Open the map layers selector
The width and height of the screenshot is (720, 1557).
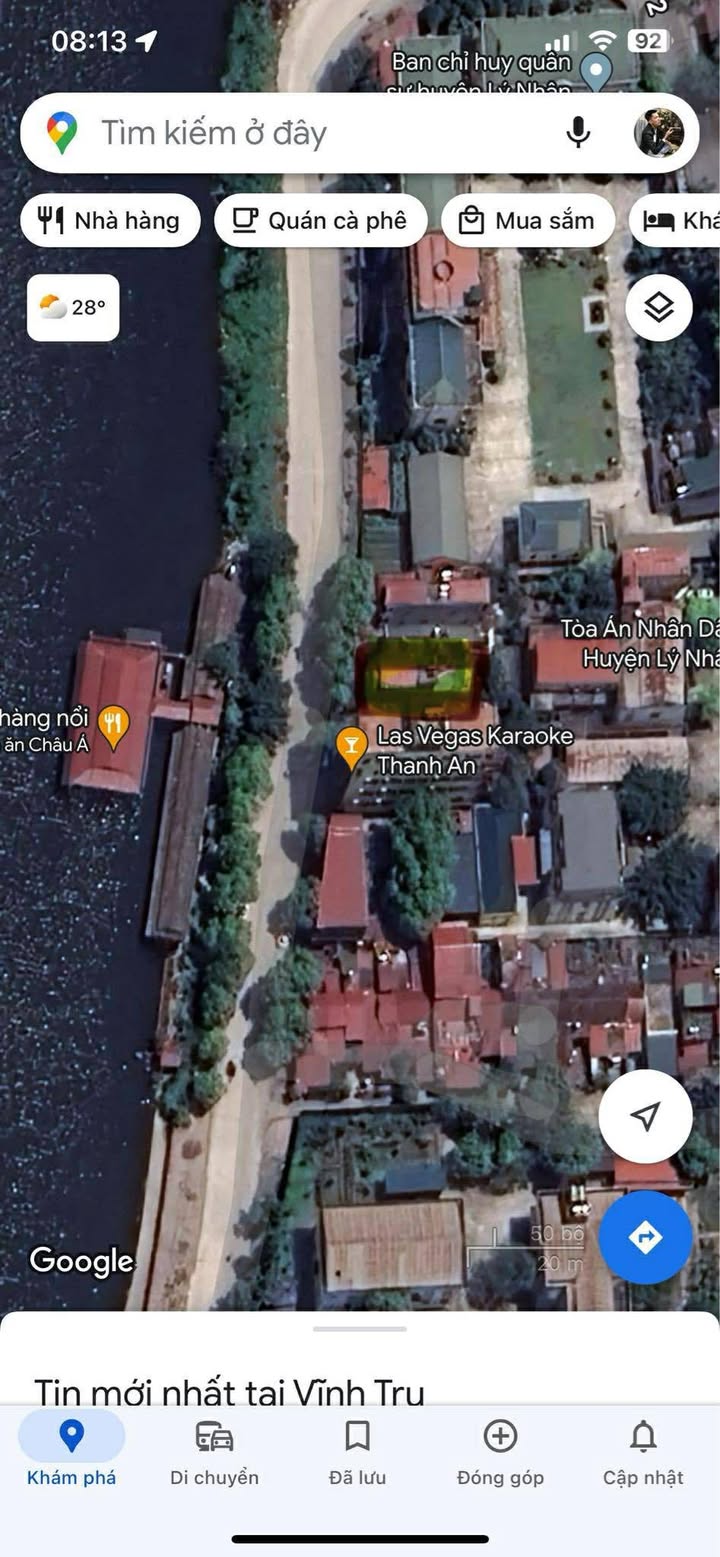[659, 307]
